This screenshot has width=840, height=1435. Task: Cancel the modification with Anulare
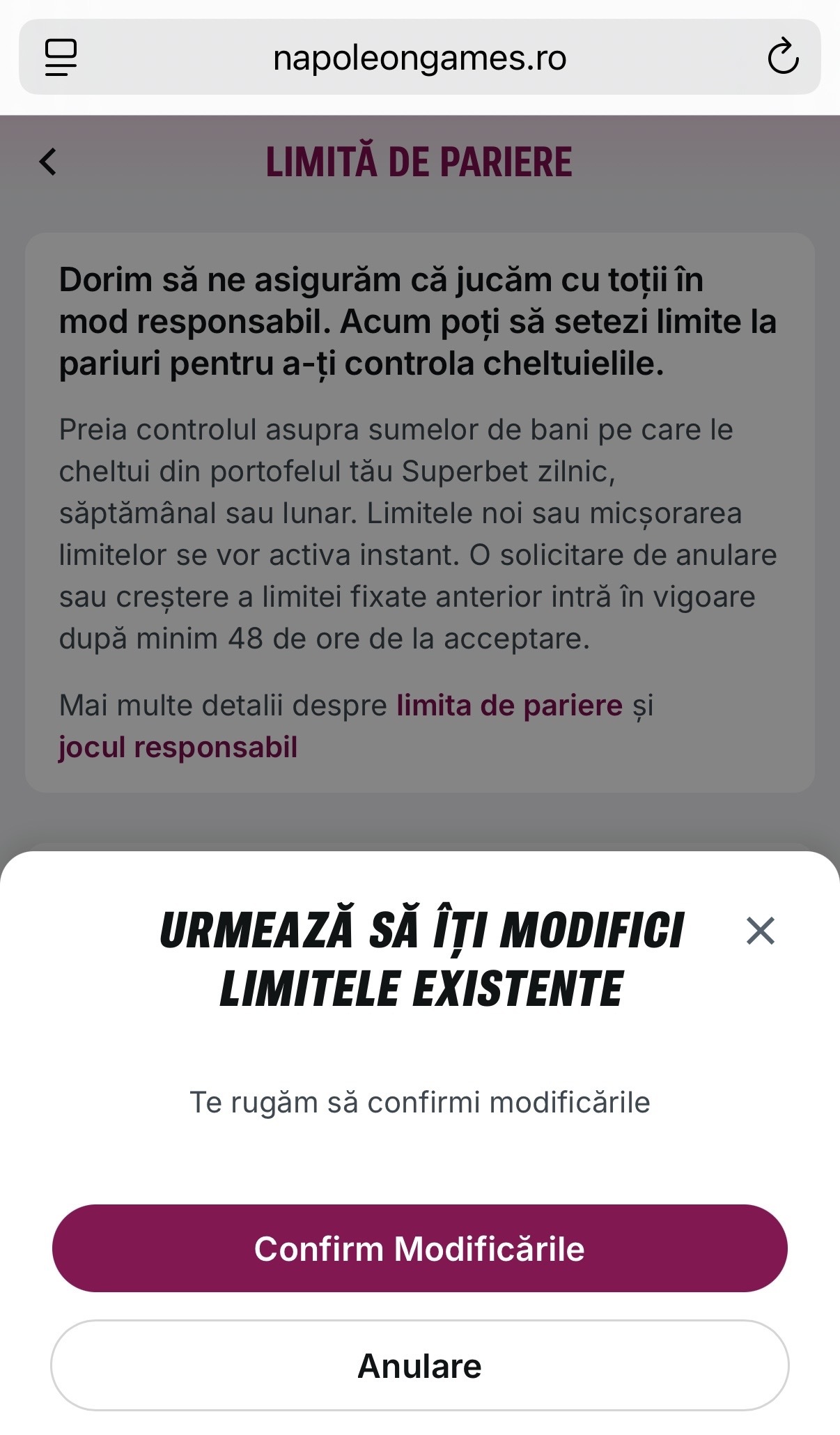[x=419, y=1365]
